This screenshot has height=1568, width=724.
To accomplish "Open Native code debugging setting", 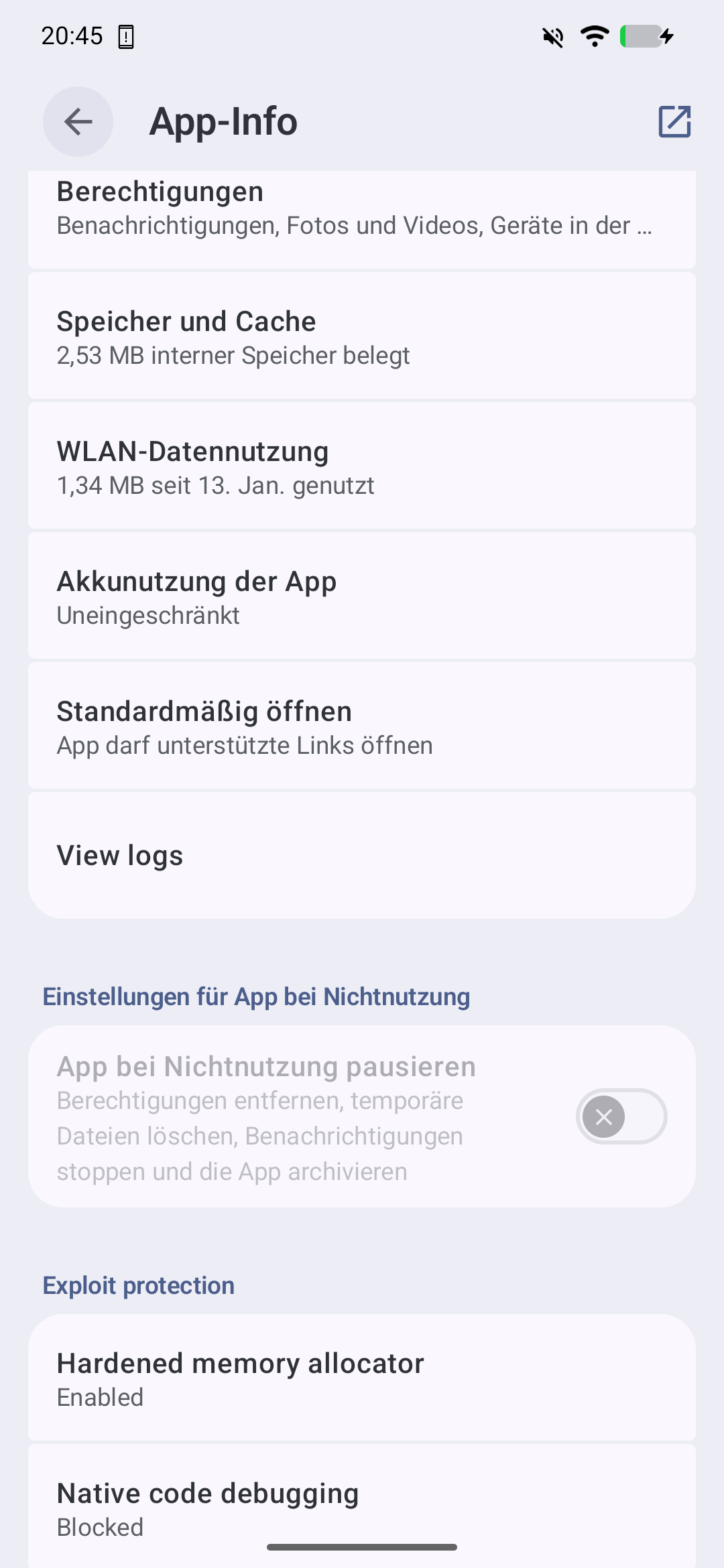I will tap(362, 1508).
